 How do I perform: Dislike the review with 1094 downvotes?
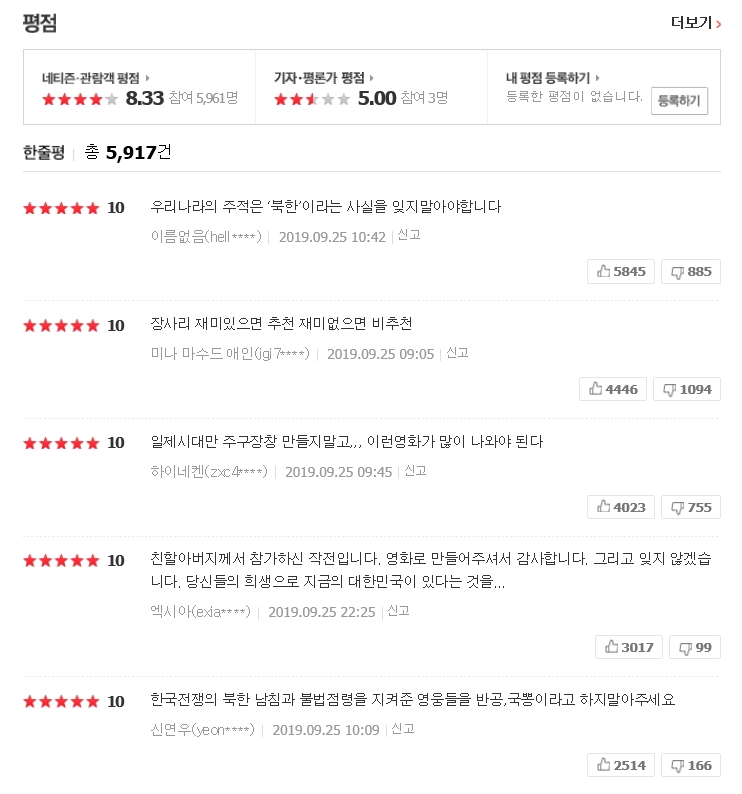click(x=687, y=389)
